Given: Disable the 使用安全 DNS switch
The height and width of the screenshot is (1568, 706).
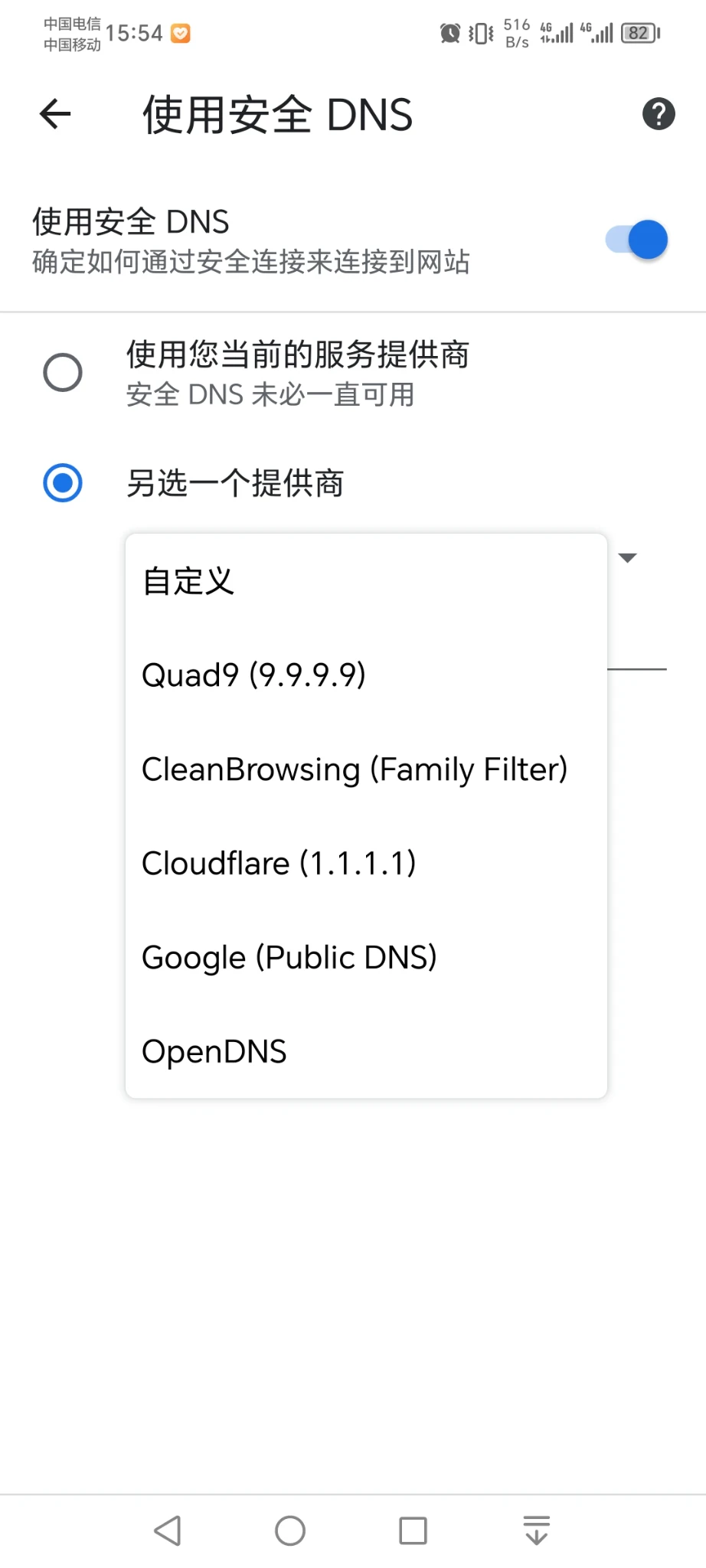Looking at the screenshot, I should pos(637,240).
